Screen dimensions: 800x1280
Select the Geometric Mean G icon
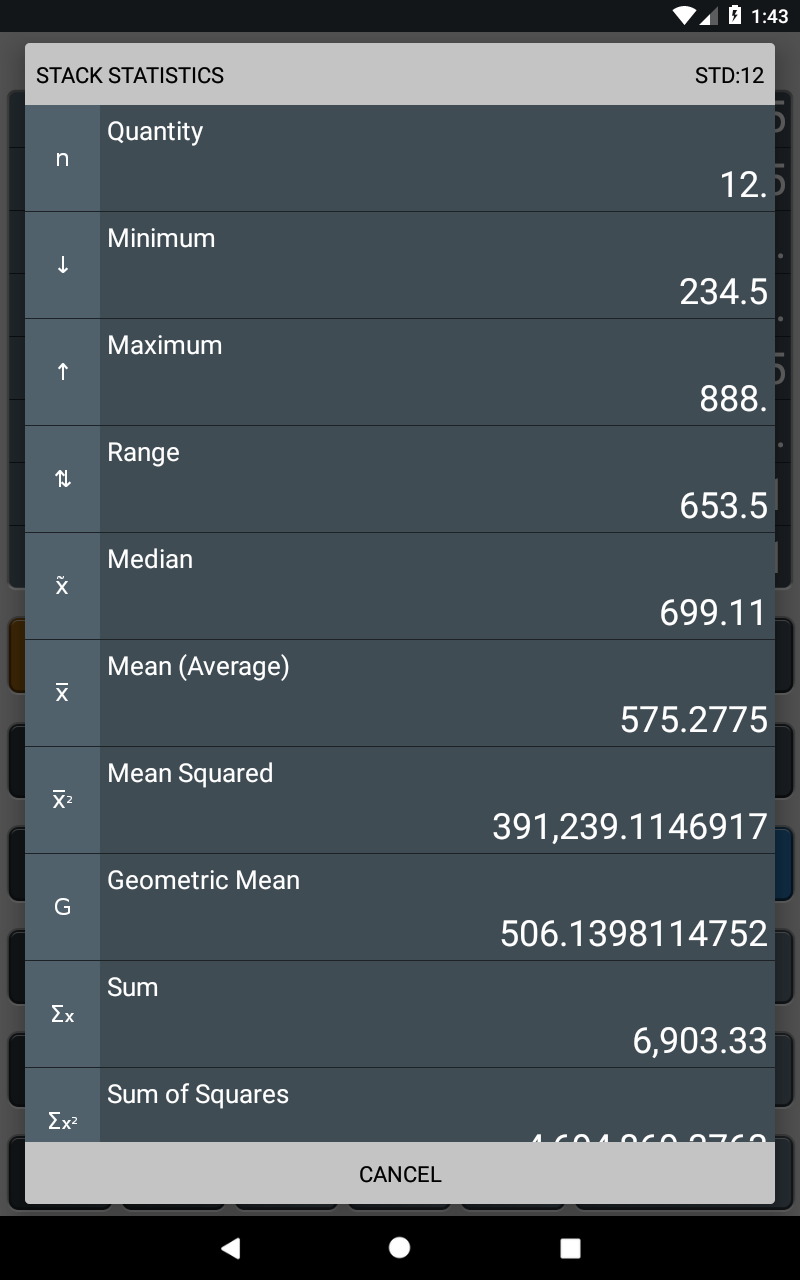(62, 906)
